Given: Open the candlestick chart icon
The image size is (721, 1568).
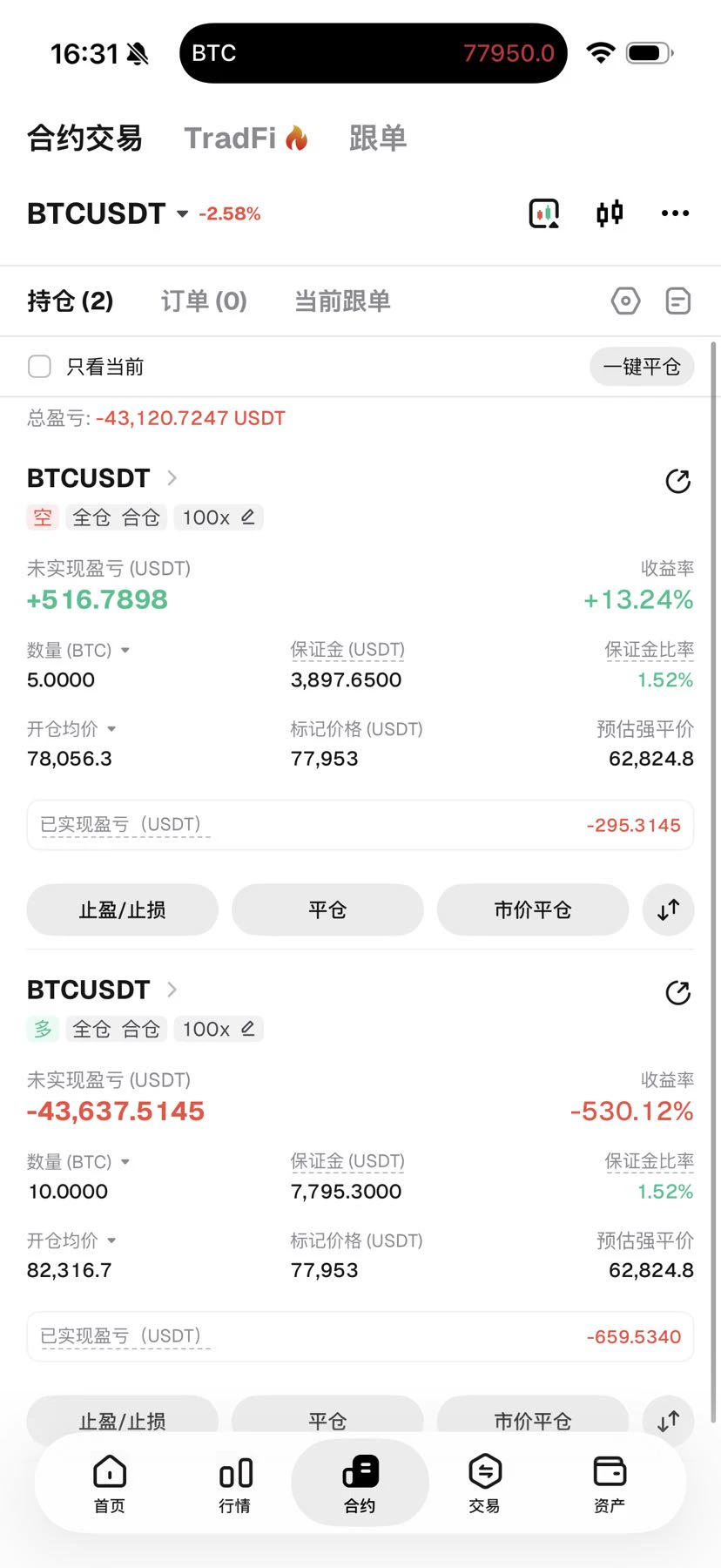Looking at the screenshot, I should pos(610,213).
